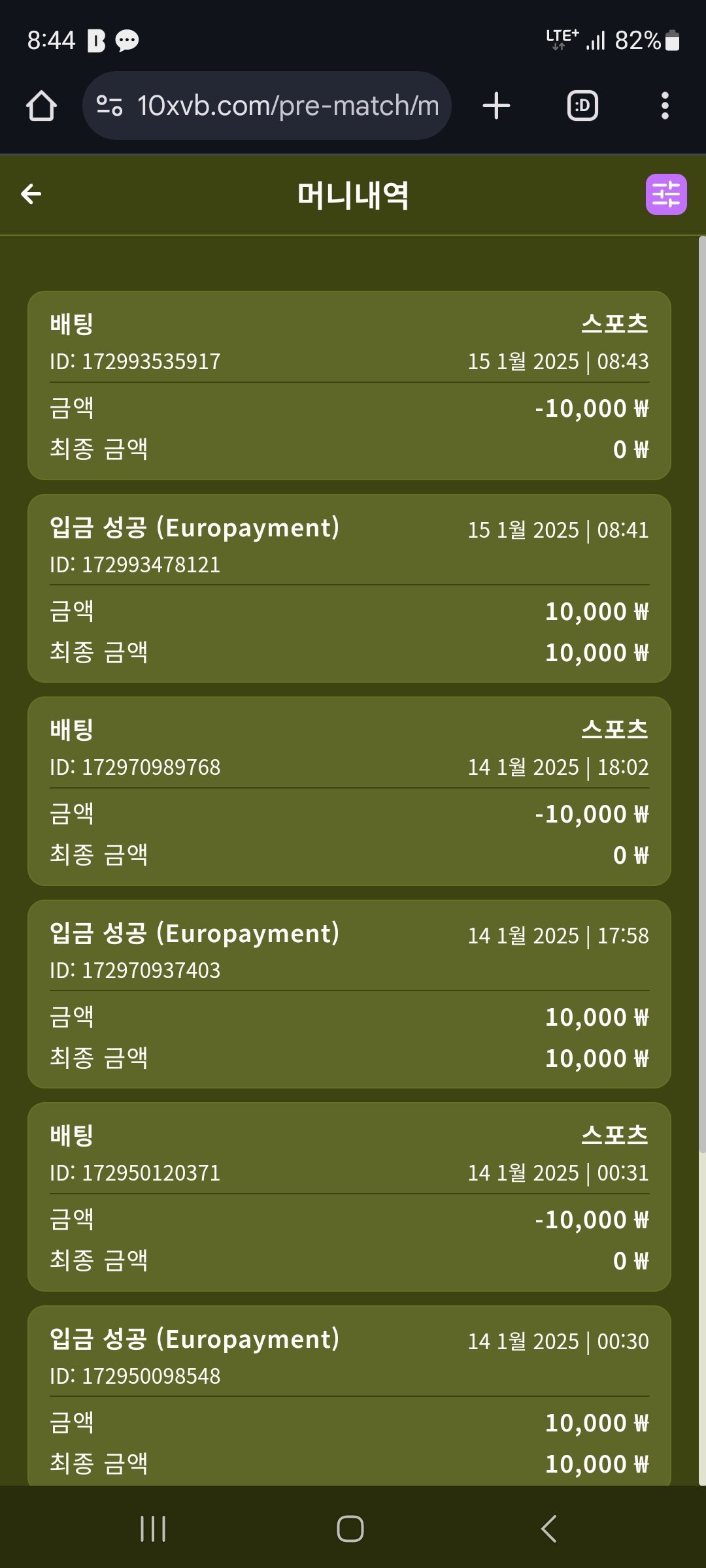Open the browser overflow menu
The image size is (706, 1568).
pos(665,106)
